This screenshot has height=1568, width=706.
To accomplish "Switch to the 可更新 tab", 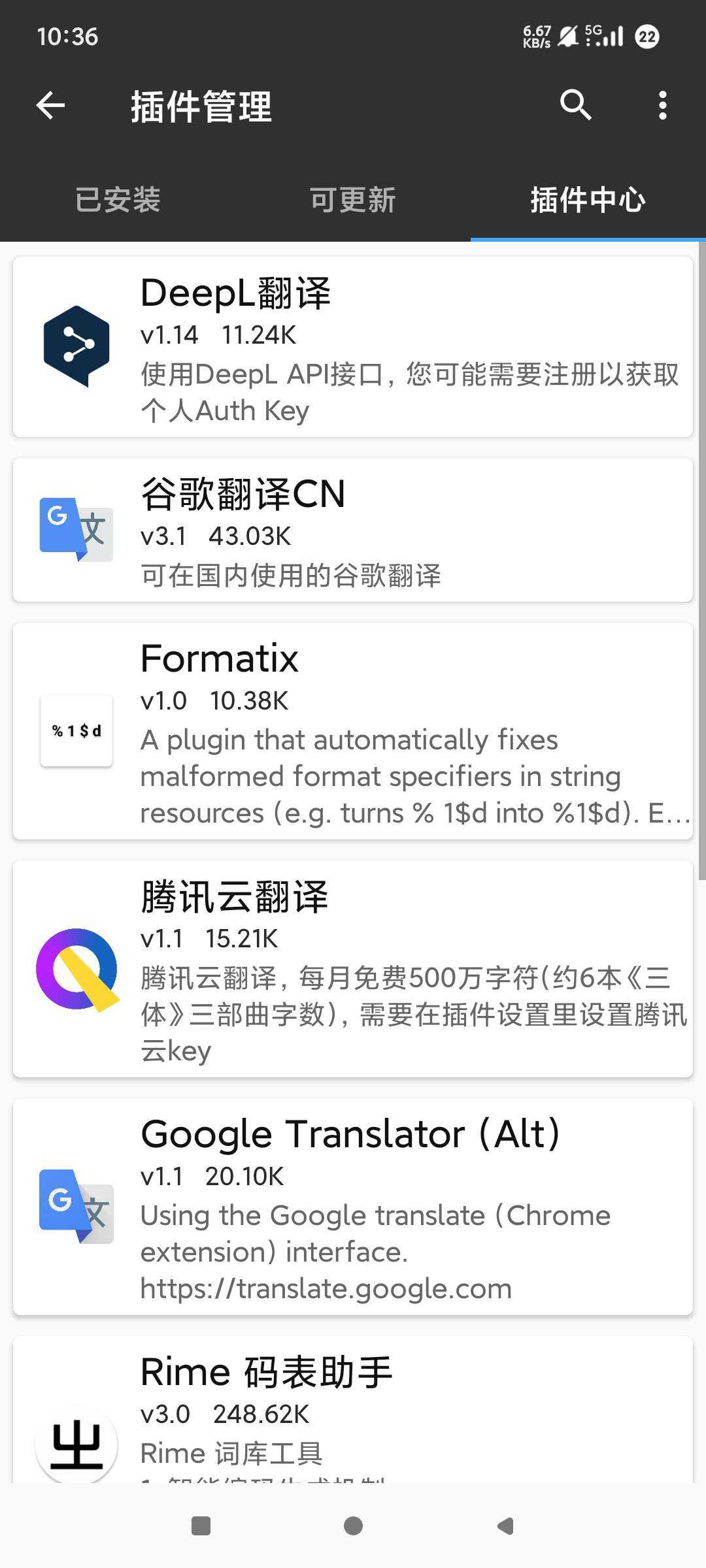I will tap(353, 200).
